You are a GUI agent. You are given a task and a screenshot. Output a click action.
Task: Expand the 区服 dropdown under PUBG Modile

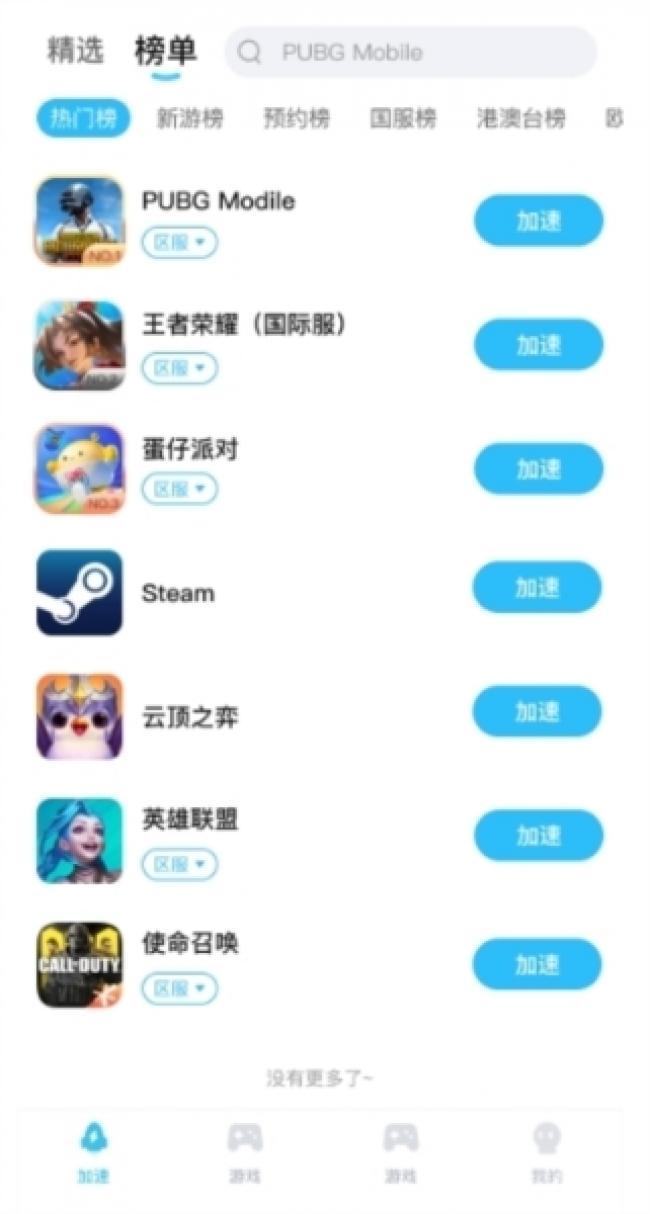(179, 243)
